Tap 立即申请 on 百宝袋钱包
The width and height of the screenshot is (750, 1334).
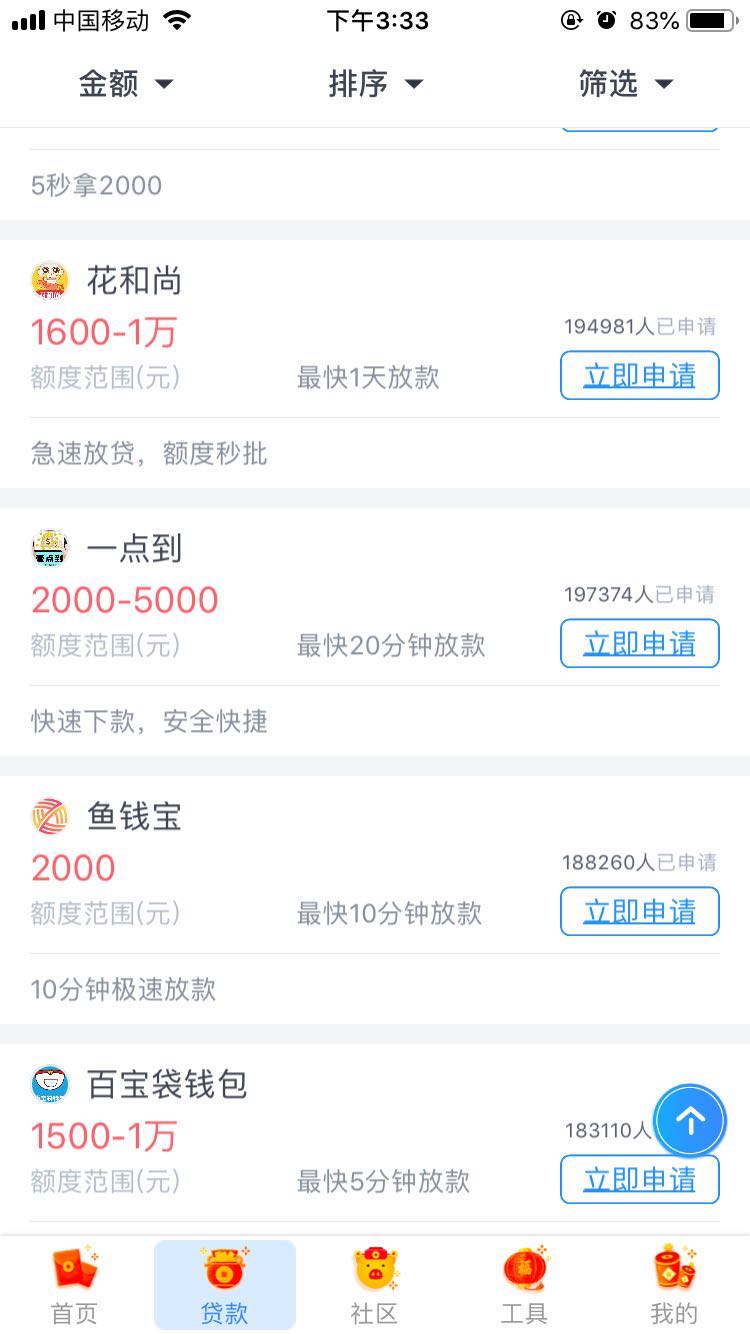[x=639, y=1179]
